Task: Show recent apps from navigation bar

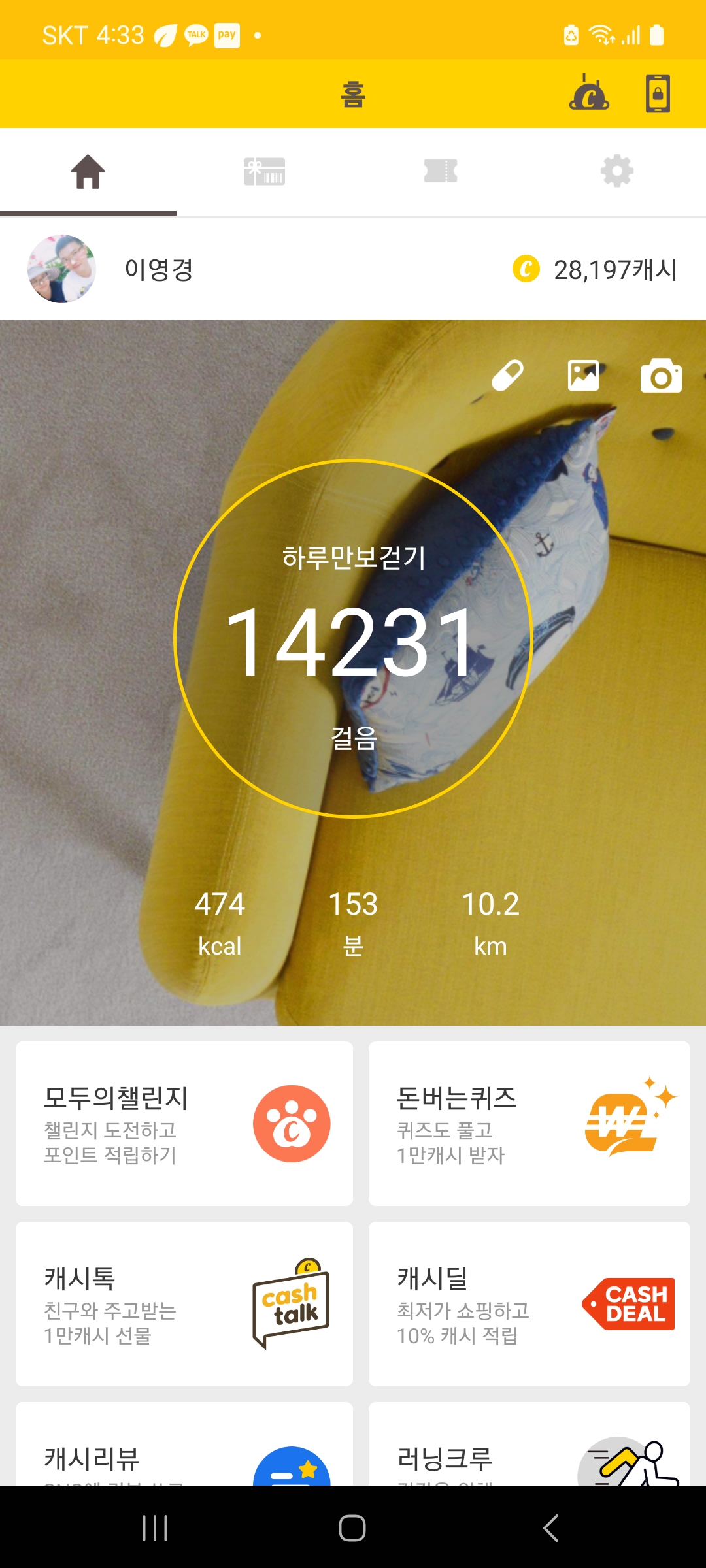Action: pos(155,1528)
